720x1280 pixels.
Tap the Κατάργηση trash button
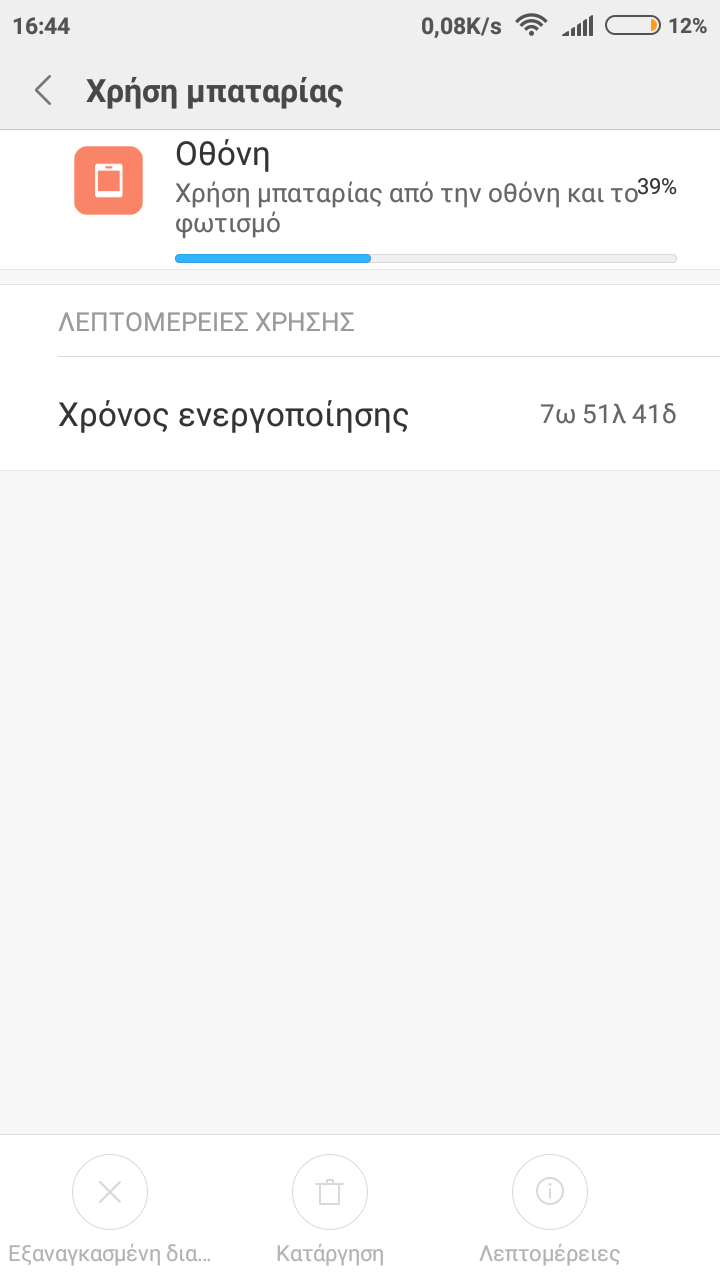click(330, 1192)
